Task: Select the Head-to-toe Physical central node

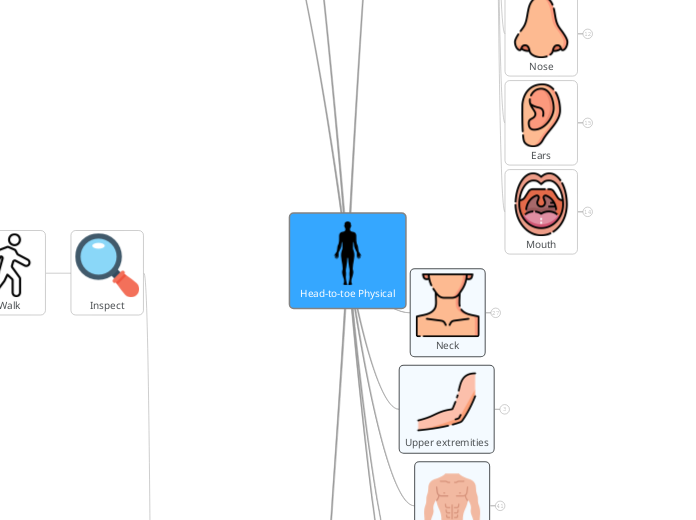Action: (x=347, y=260)
